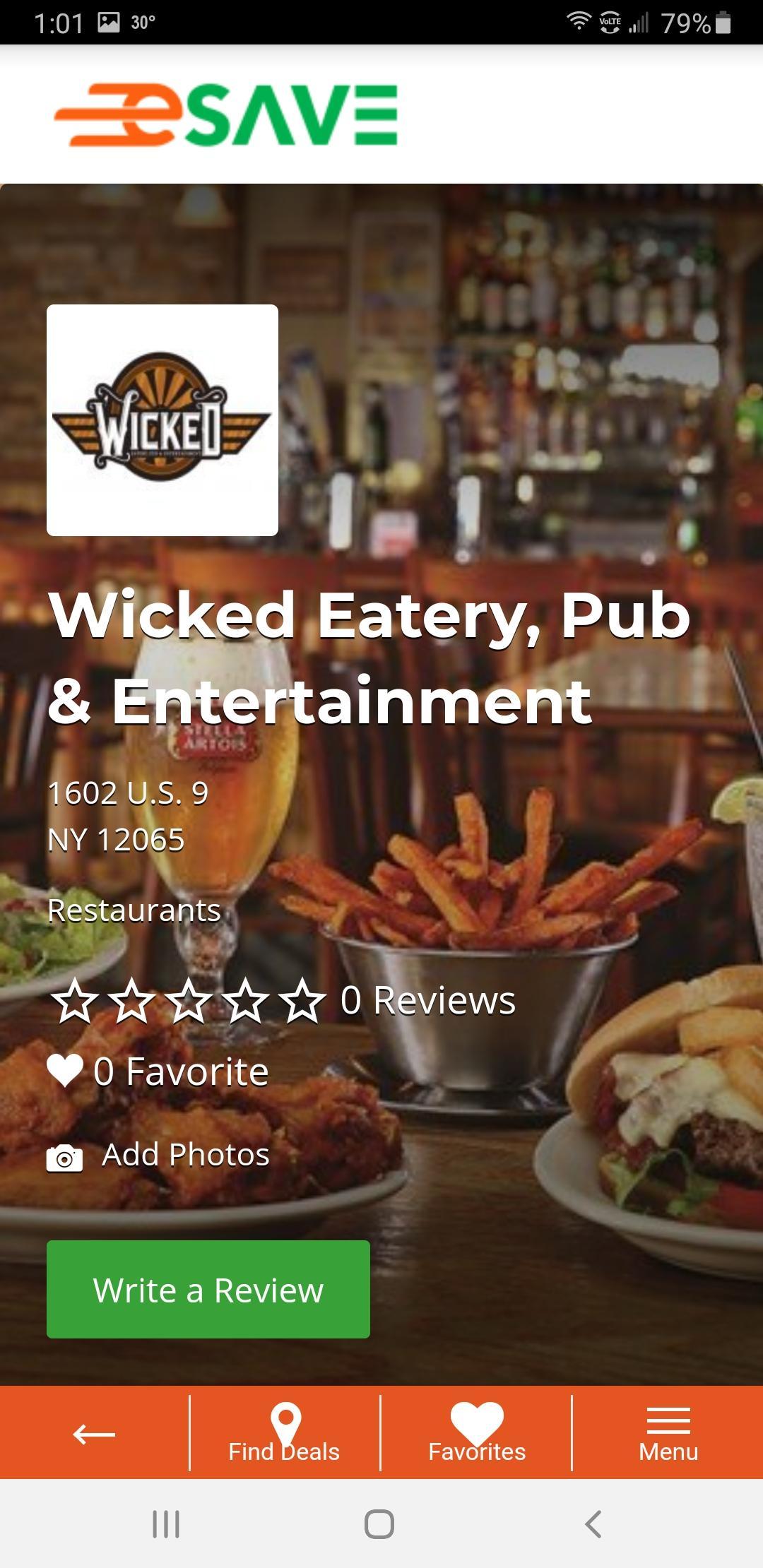Open the Menu tab
Viewport: 763px width, 1568px height.
[668, 1434]
